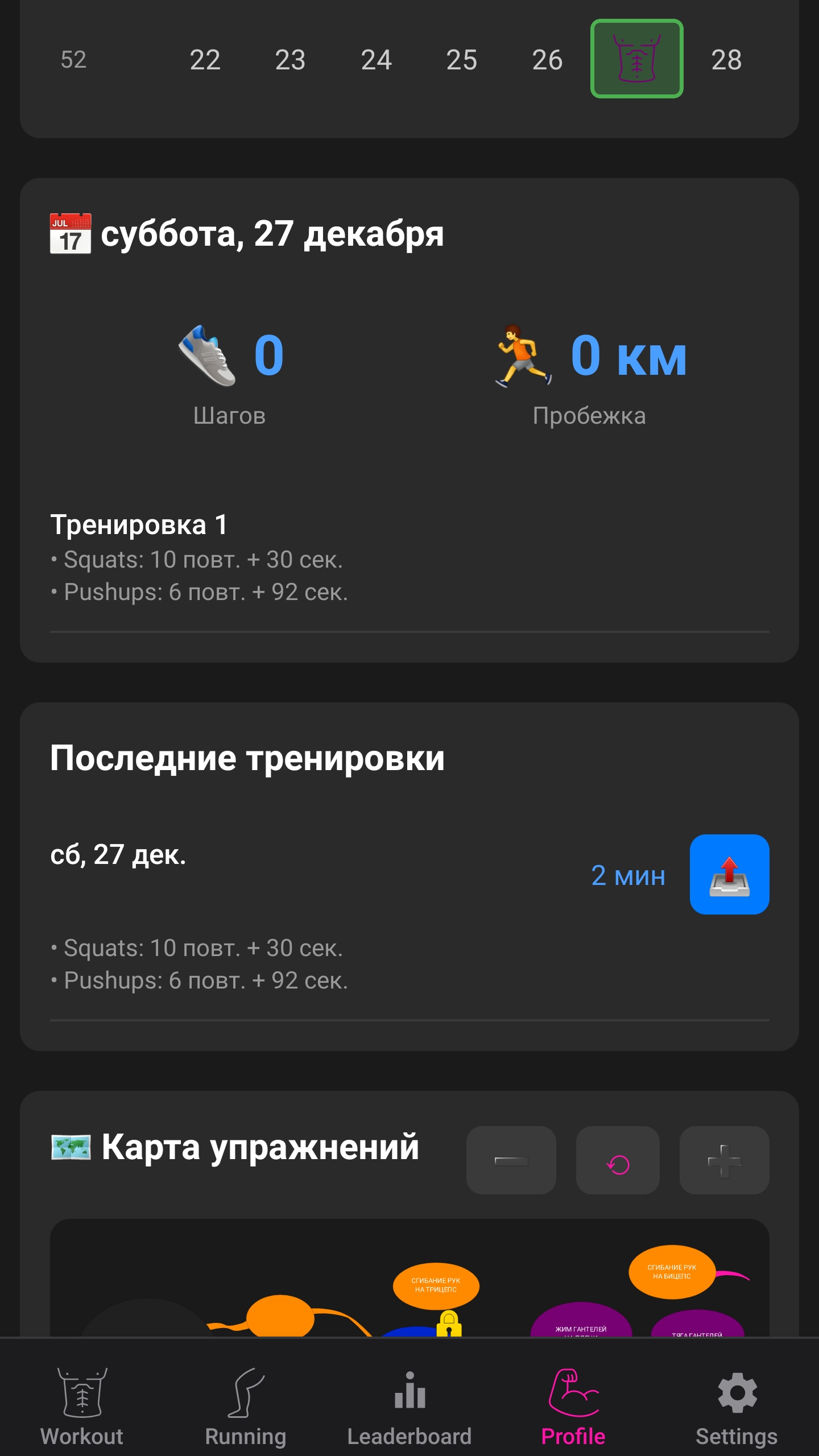Tap the locked exercise with the padlock
819x1456 pixels.
pyautogui.click(x=449, y=1323)
